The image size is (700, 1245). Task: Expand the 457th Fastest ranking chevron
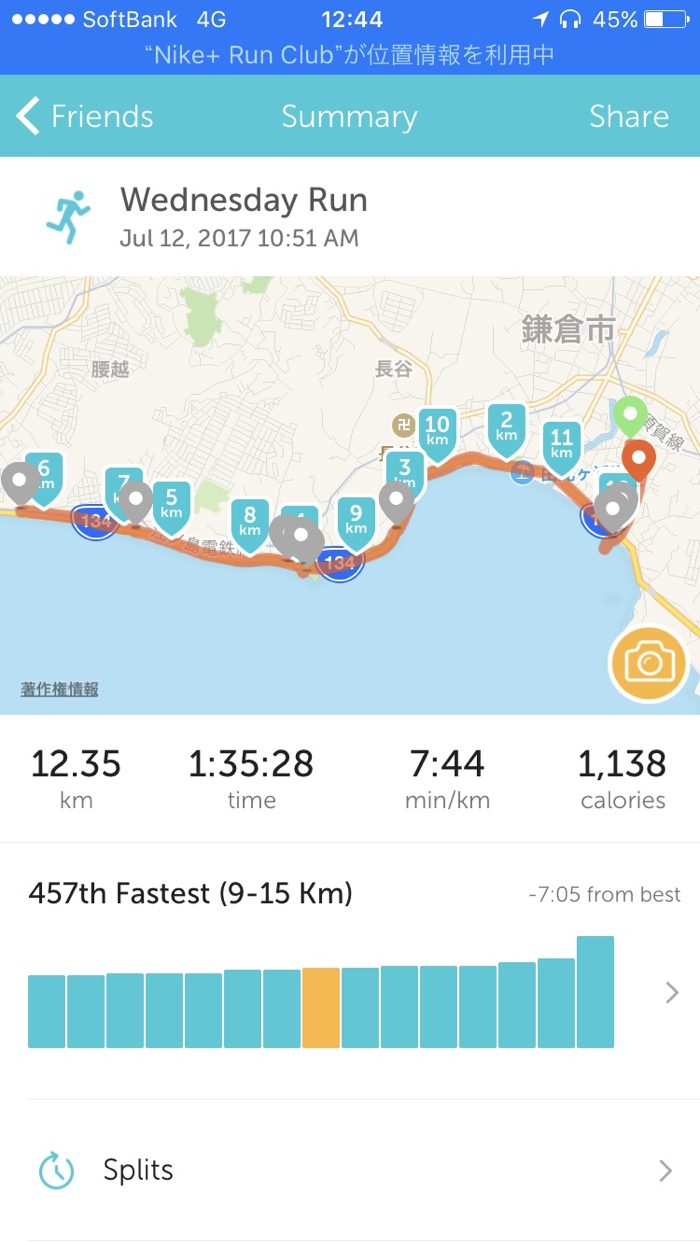(672, 993)
